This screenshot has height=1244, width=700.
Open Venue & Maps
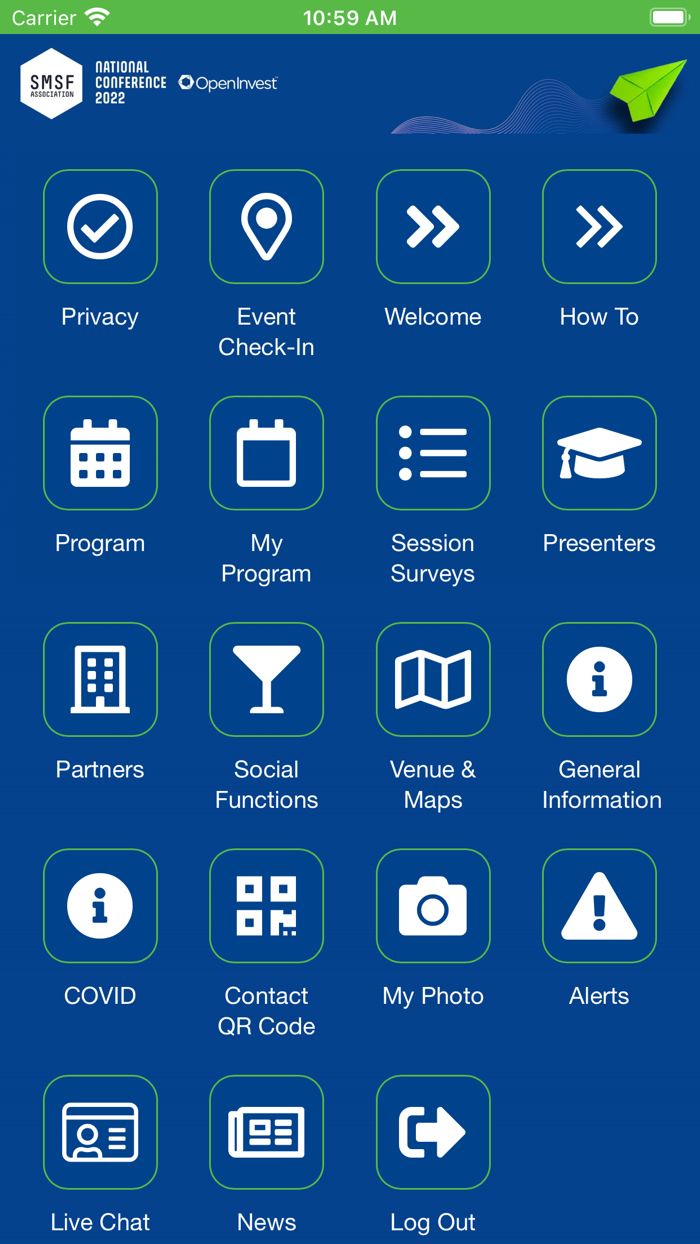coord(433,680)
